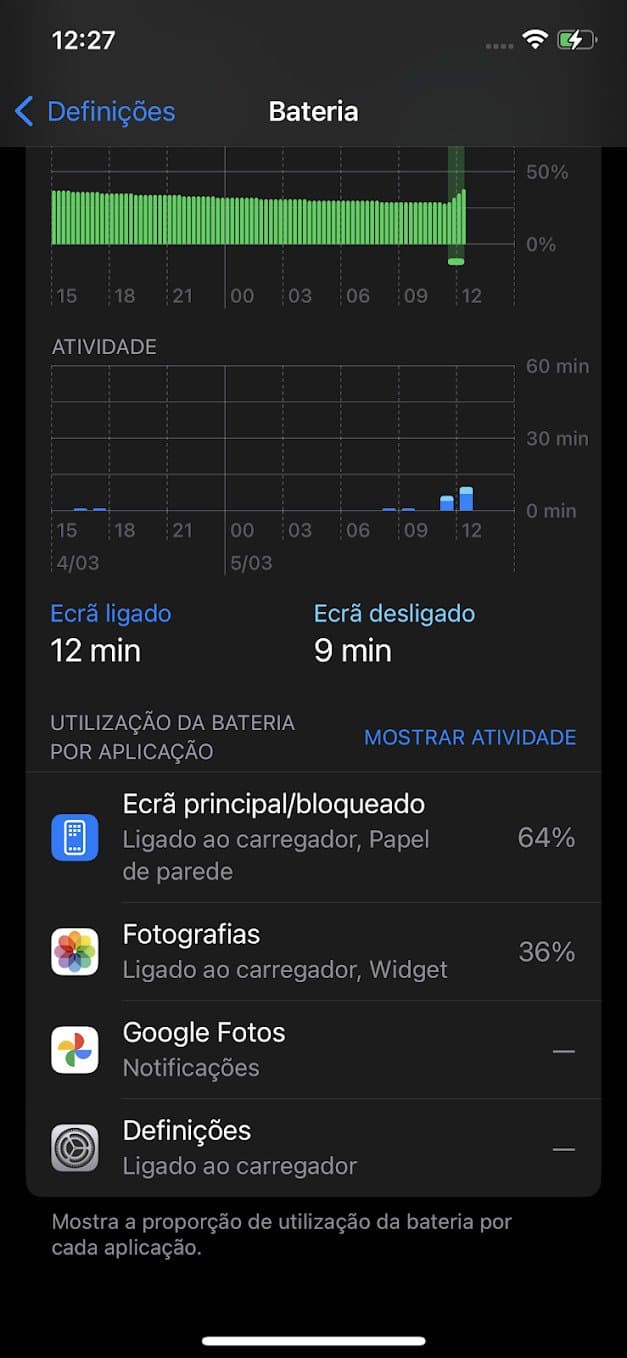Tap the activity bar near 12 in ATIVIDADE chart
The height and width of the screenshot is (1358, 627).
[x=466, y=499]
